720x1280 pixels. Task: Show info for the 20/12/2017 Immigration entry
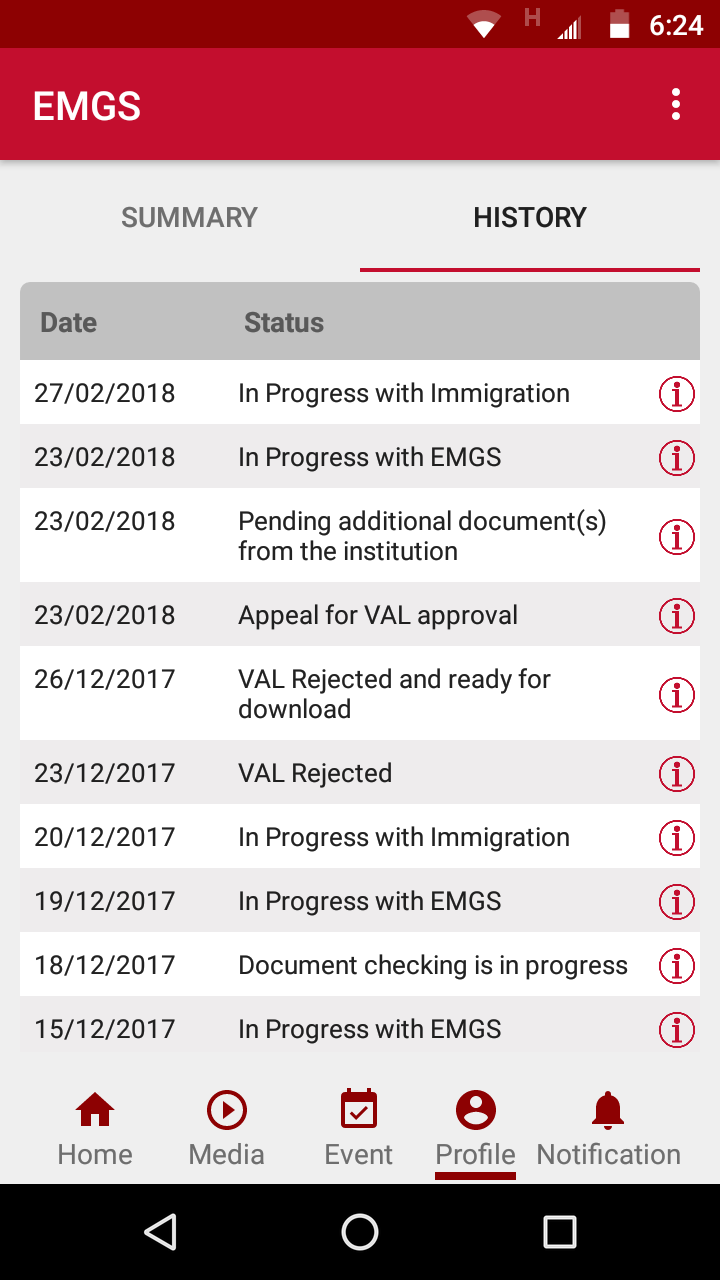coord(677,838)
